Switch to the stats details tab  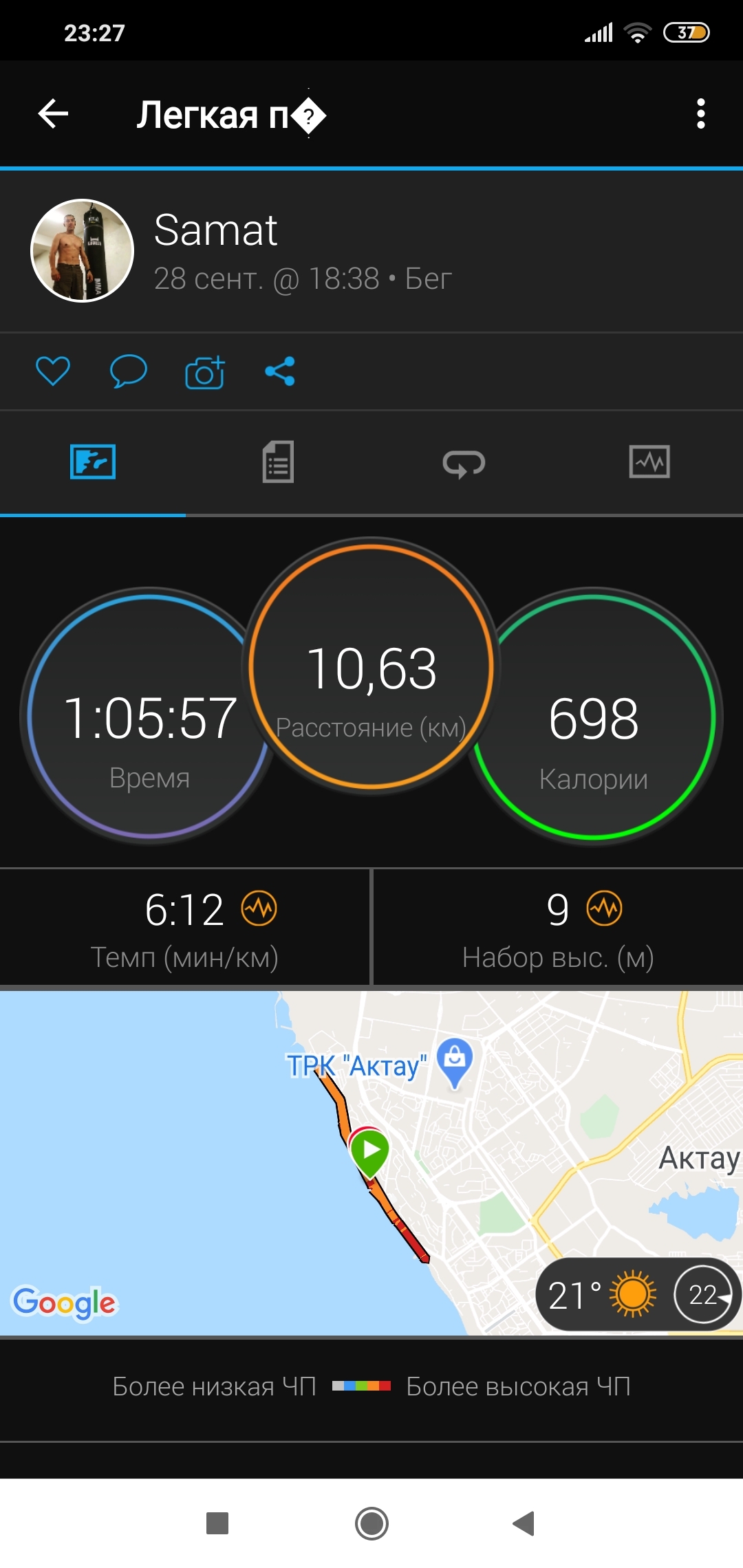click(278, 462)
